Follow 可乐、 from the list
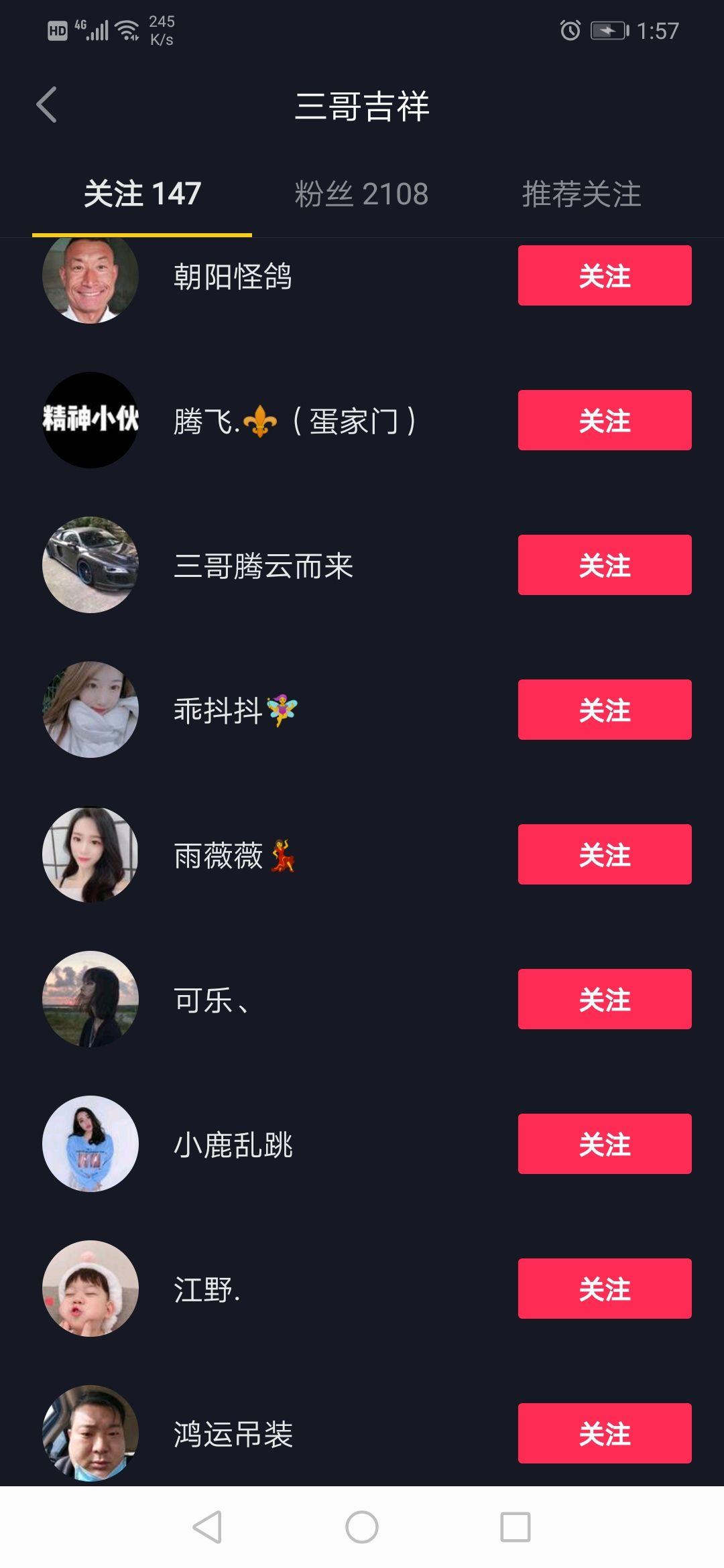The width and height of the screenshot is (724, 1568). click(604, 999)
